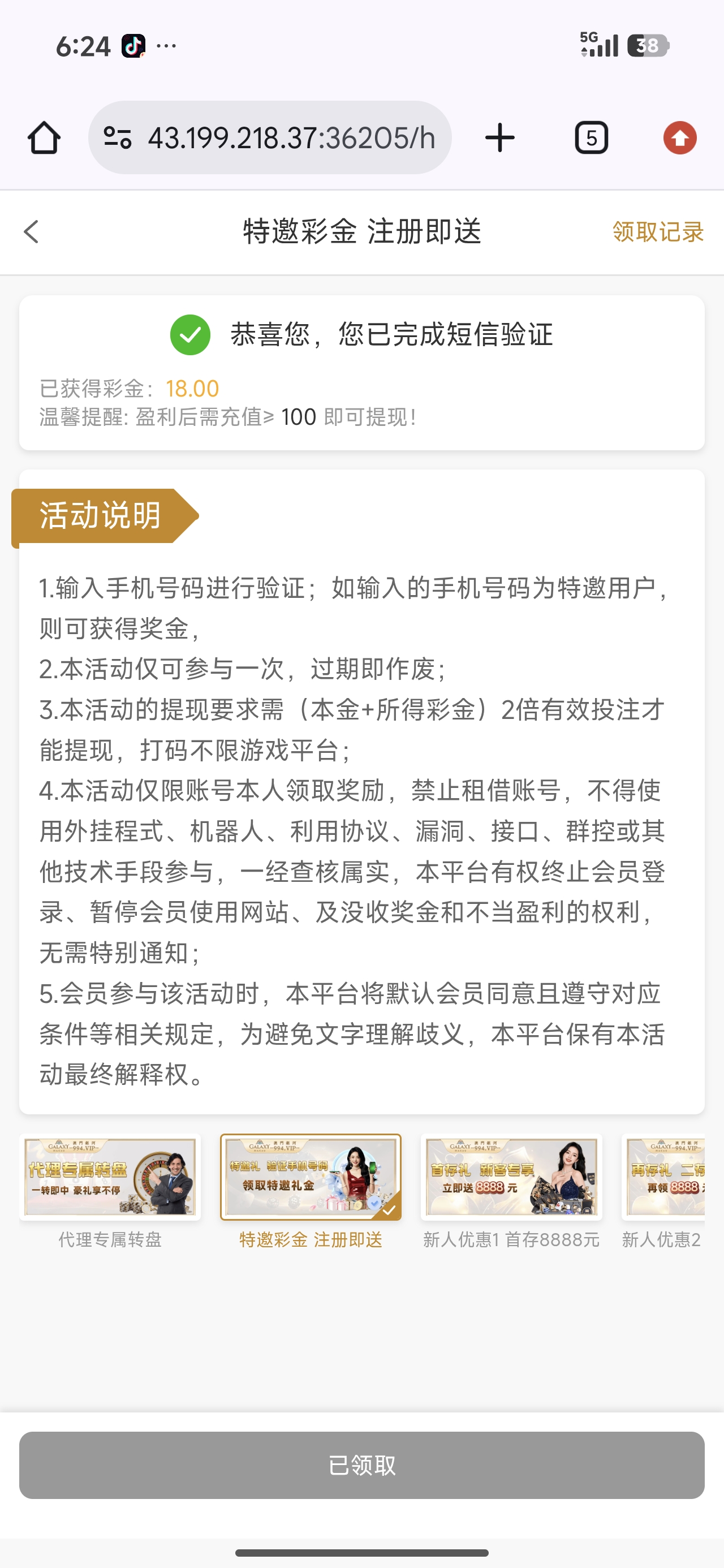The height and width of the screenshot is (1568, 724).
Task: Select 特邀彩金 注册即送 promotion card
Action: pos(311,1177)
